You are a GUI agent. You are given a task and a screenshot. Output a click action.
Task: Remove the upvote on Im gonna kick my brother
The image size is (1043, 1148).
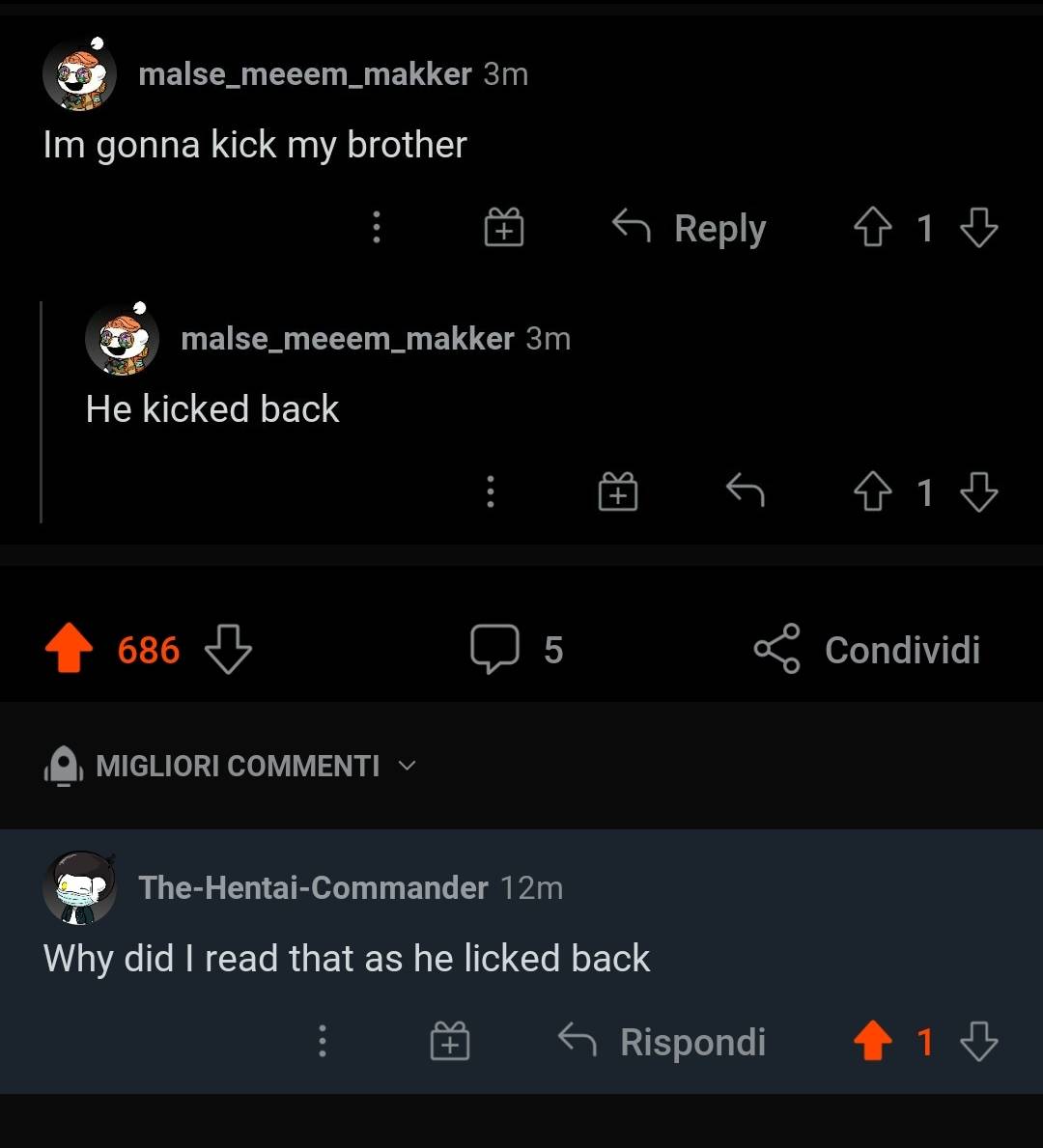[874, 228]
